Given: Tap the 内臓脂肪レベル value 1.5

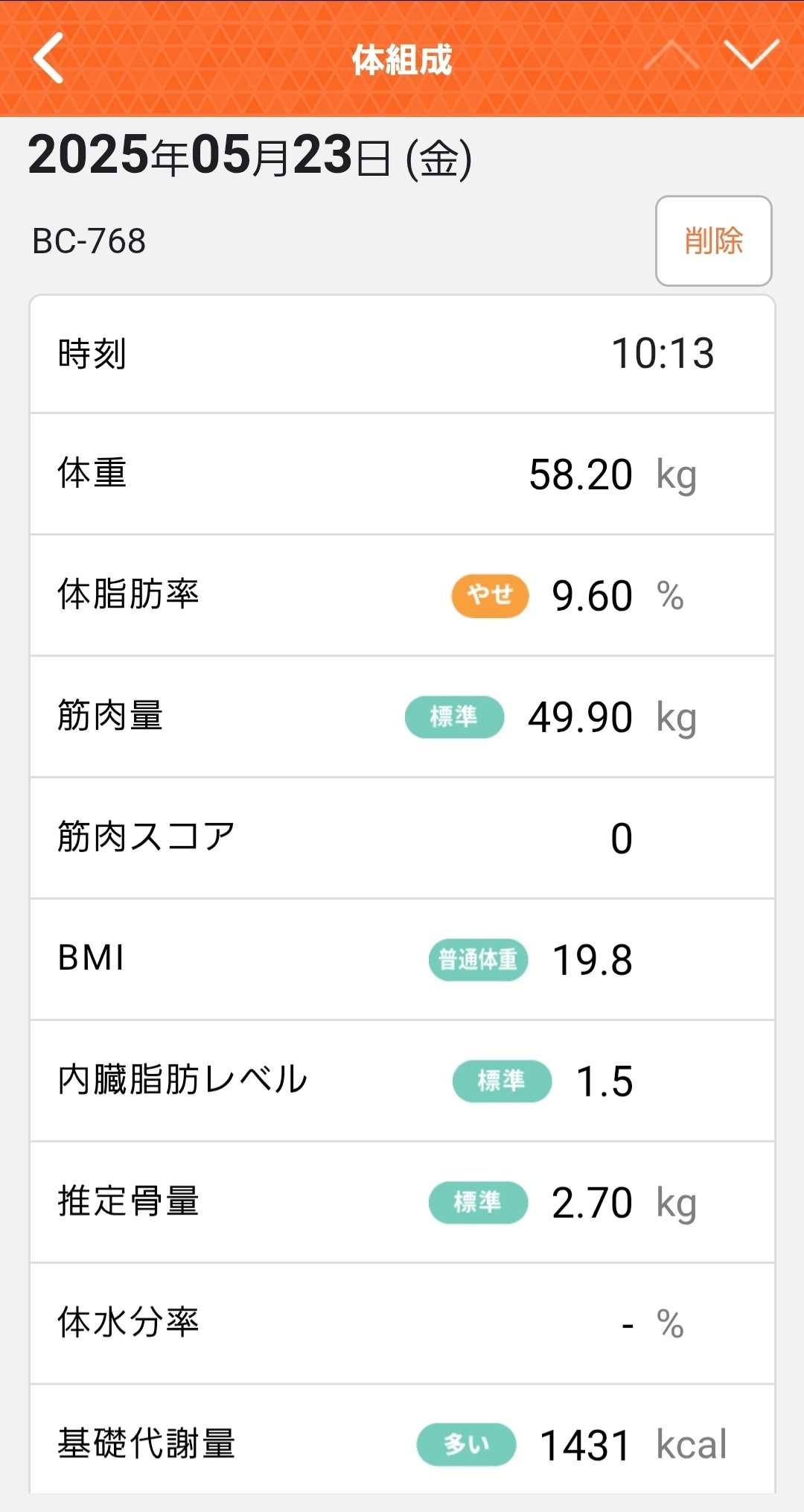Looking at the screenshot, I should 603,1081.
